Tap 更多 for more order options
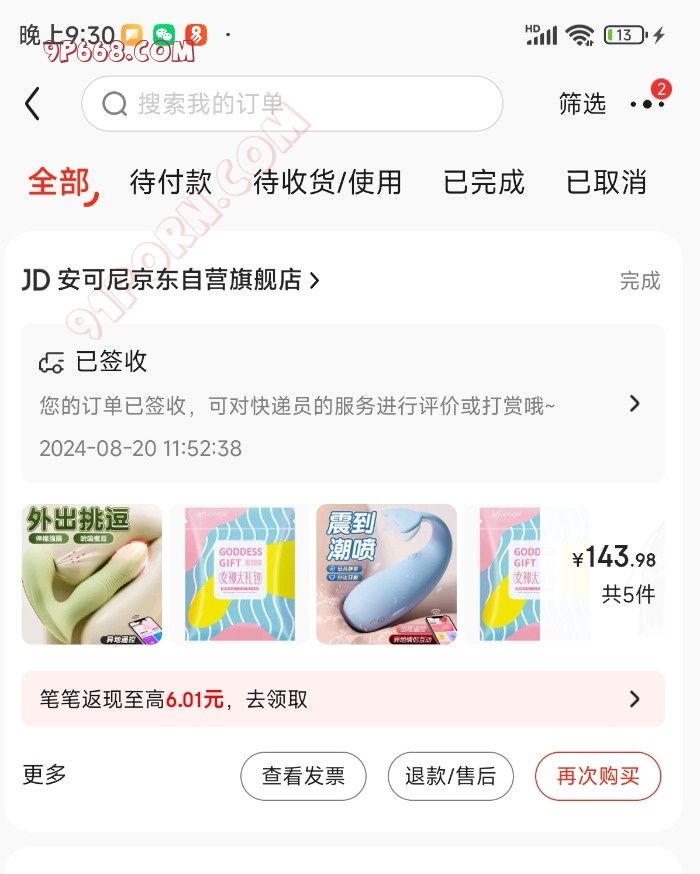 tap(45, 775)
